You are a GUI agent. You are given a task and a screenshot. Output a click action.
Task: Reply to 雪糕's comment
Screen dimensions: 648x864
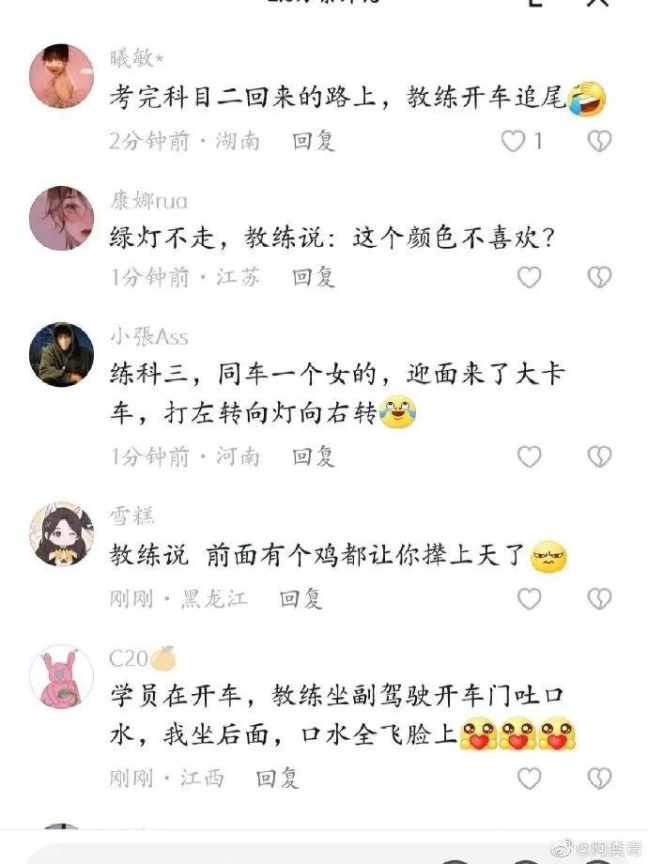pyautogui.click(x=300, y=598)
